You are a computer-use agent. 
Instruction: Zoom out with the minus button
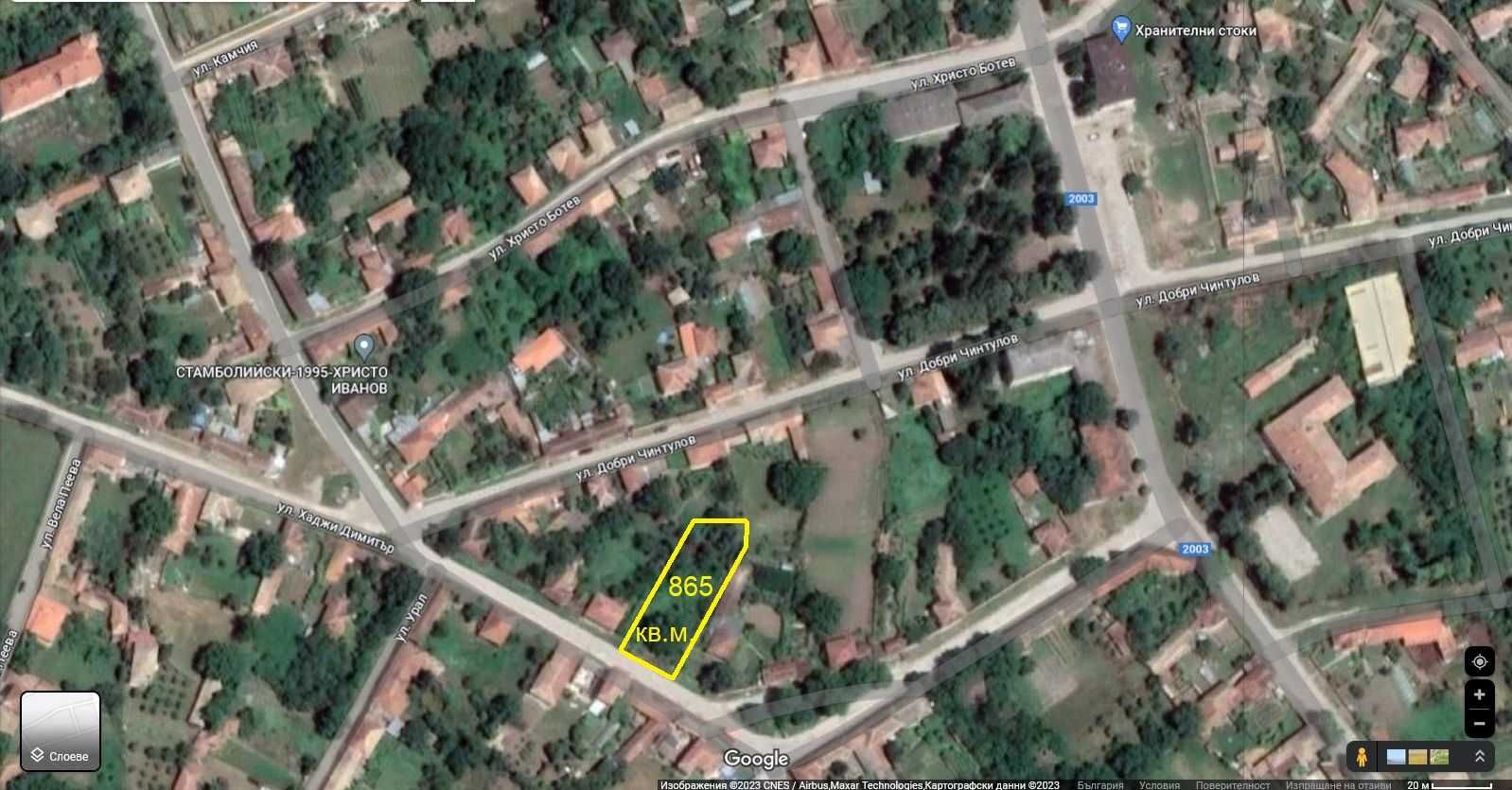click(1479, 724)
